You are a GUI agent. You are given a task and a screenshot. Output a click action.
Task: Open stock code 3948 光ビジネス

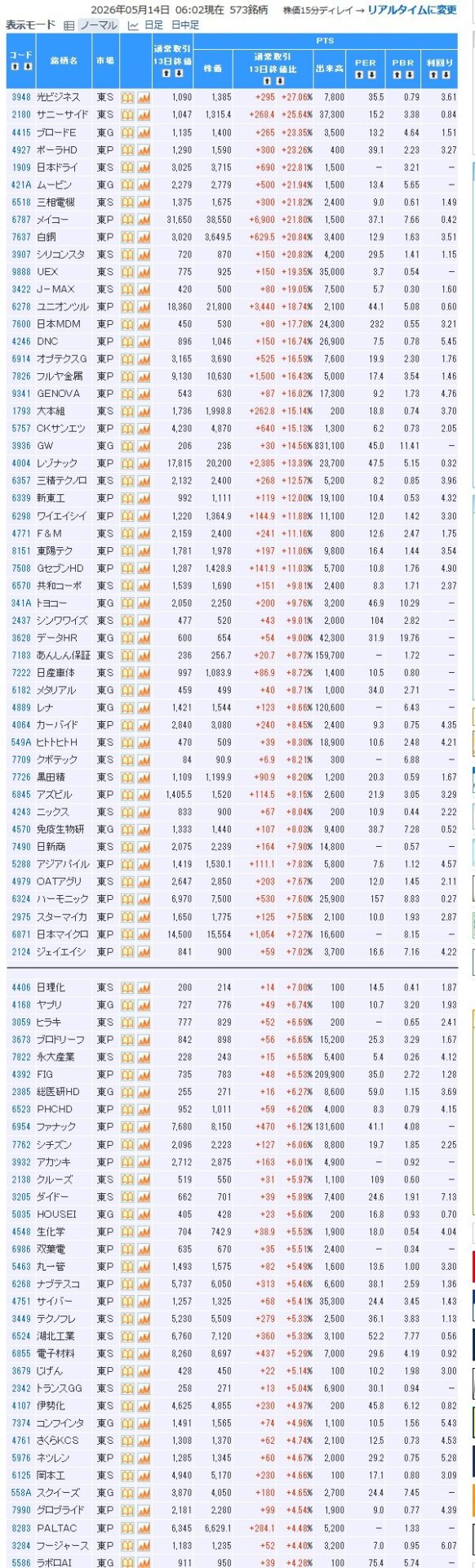click(x=22, y=97)
